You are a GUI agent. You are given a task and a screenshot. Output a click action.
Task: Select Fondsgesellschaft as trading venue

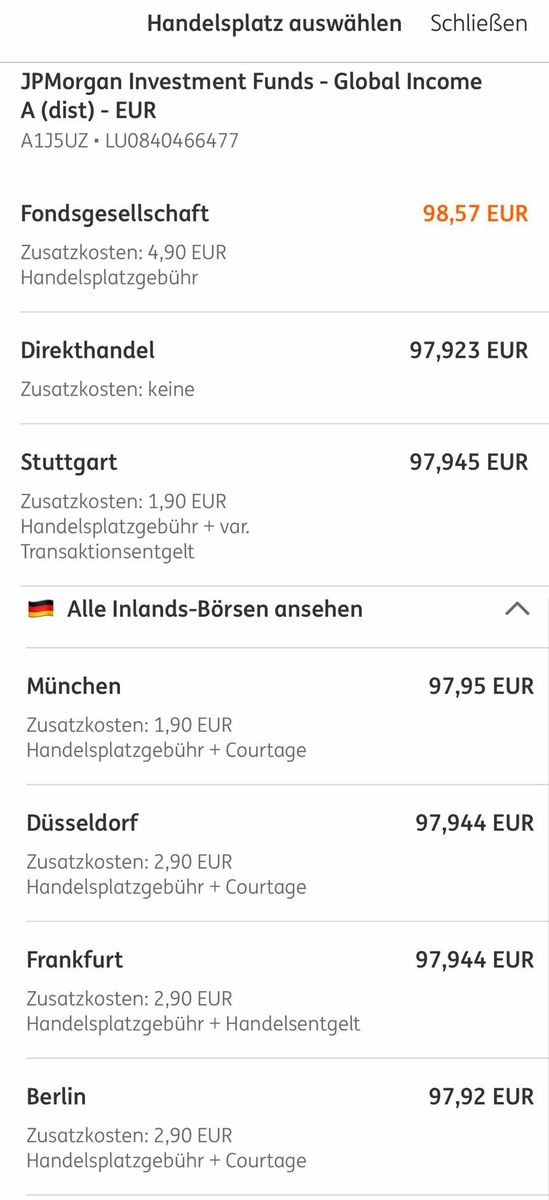274,244
